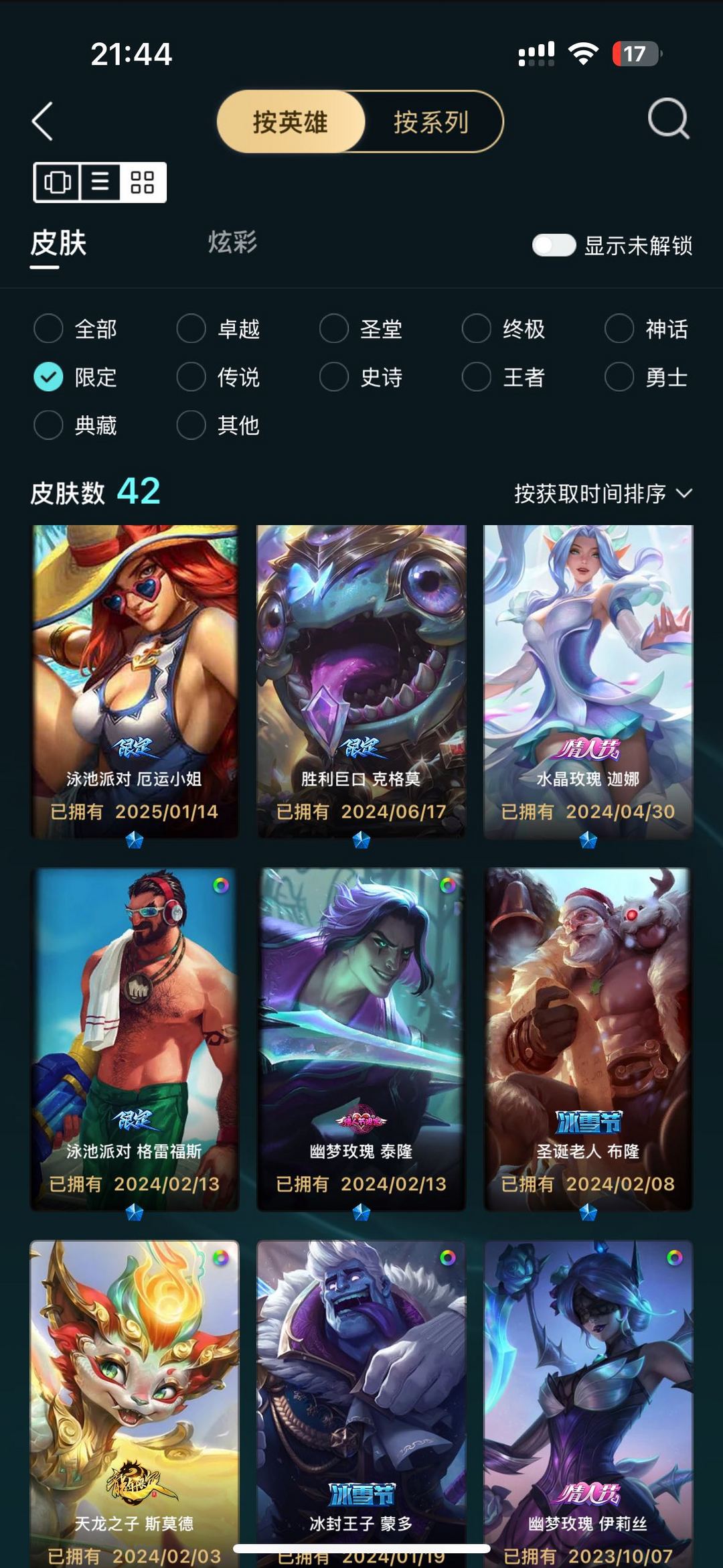Click the rainbow swatch on 幽梦玫瑰 泰隆 card
The width and height of the screenshot is (723, 1568).
pyautogui.click(x=447, y=889)
